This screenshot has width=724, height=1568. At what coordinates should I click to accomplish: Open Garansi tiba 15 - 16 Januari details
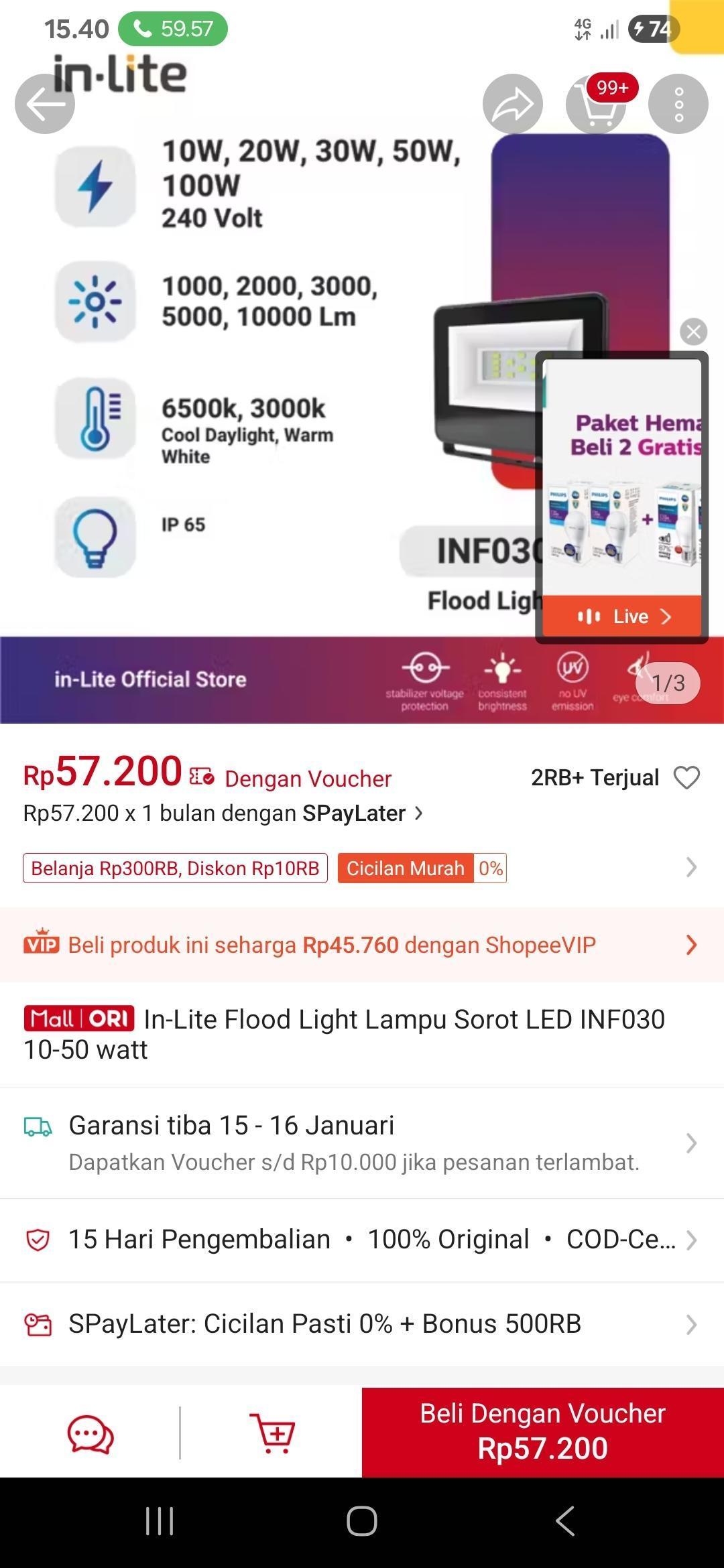[x=362, y=1142]
